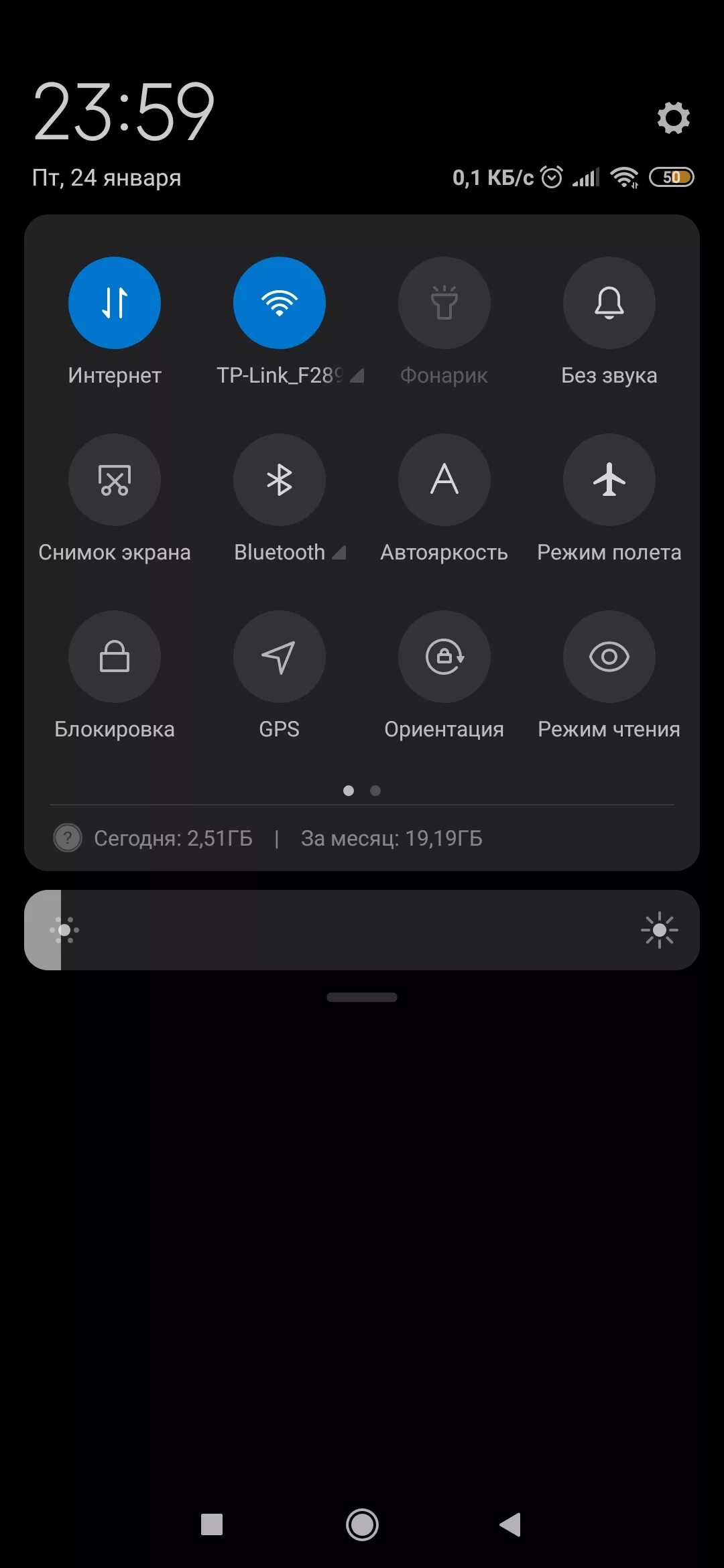Enable silent mode (Без звука)

pos(609,303)
